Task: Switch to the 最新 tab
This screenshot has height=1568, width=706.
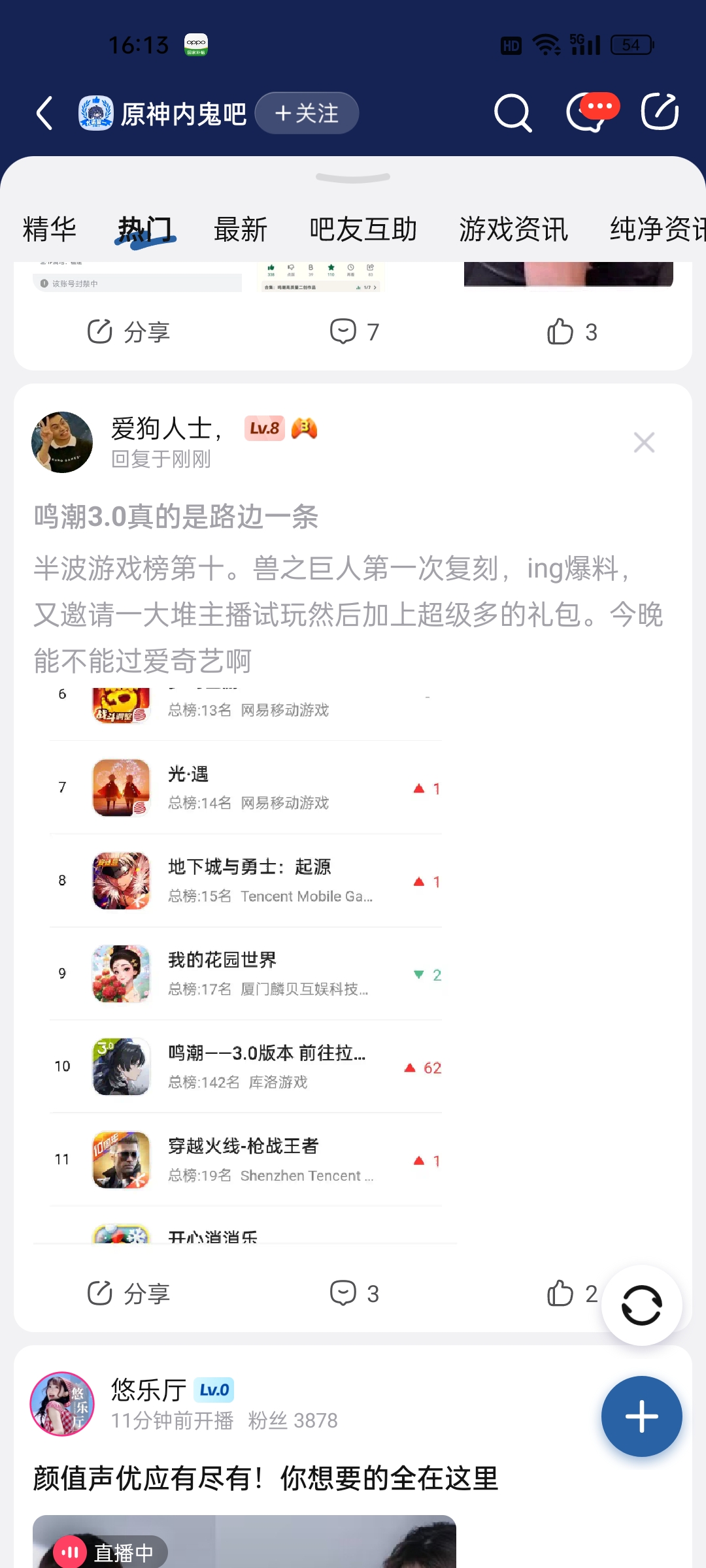Action: tap(240, 229)
